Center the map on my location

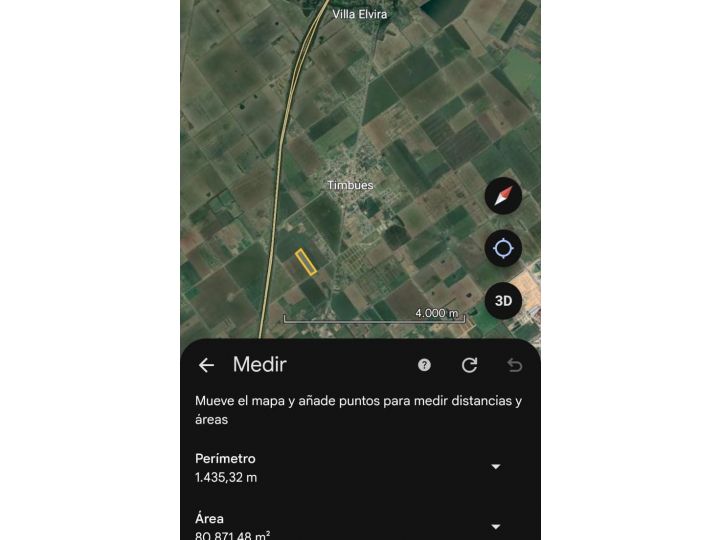(x=503, y=248)
